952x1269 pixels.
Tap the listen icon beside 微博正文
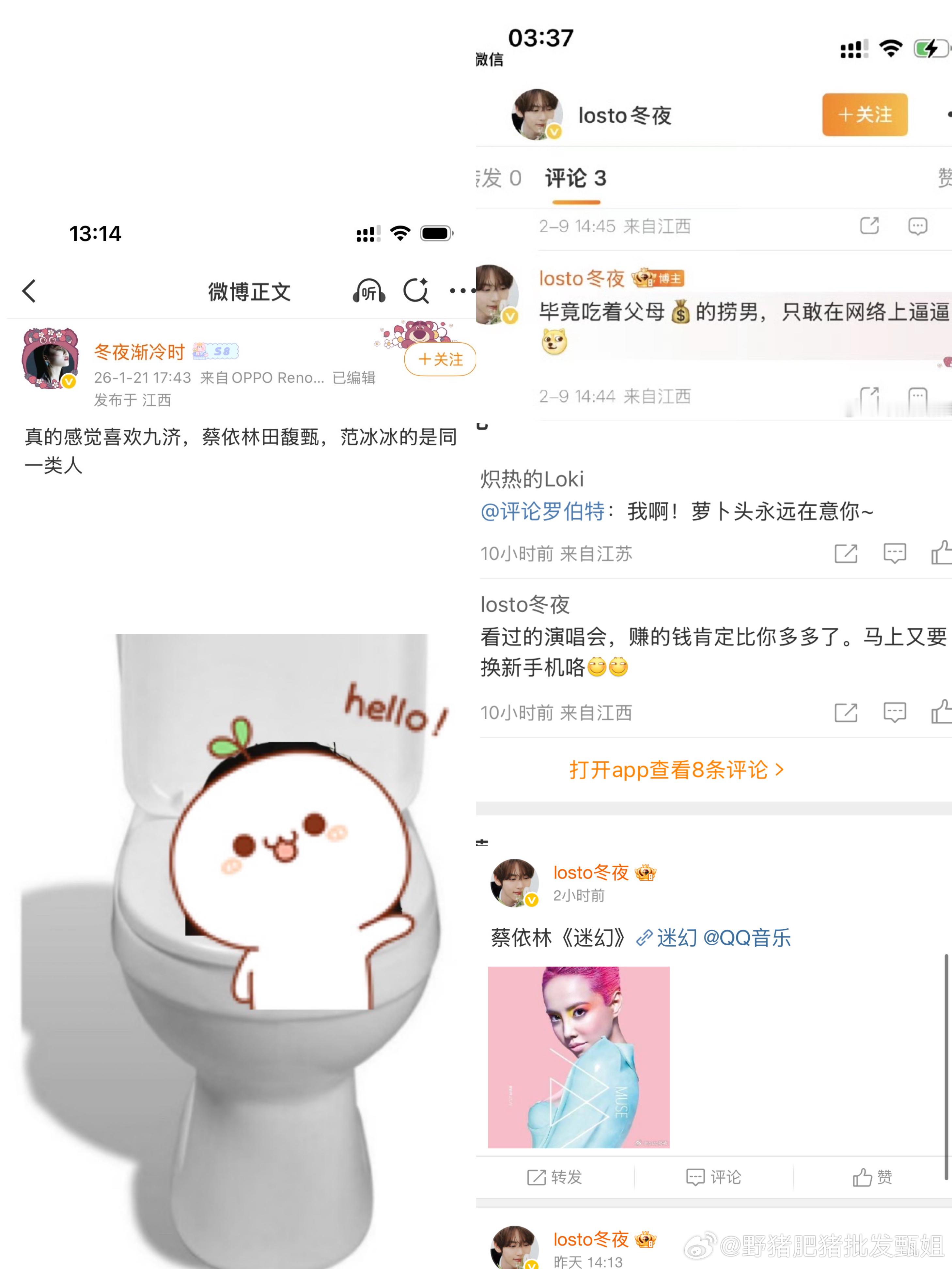(369, 291)
